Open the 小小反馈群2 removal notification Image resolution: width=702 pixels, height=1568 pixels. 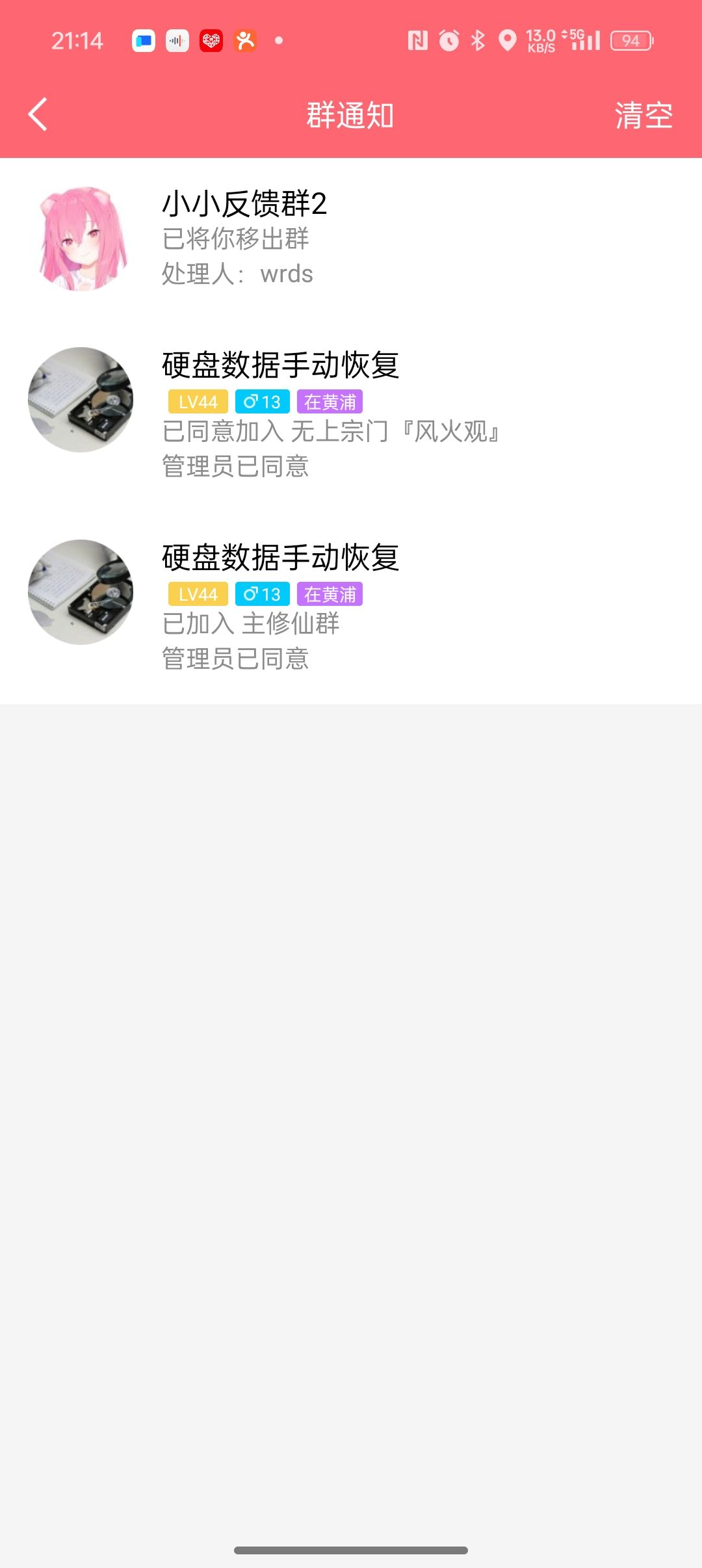(351, 239)
